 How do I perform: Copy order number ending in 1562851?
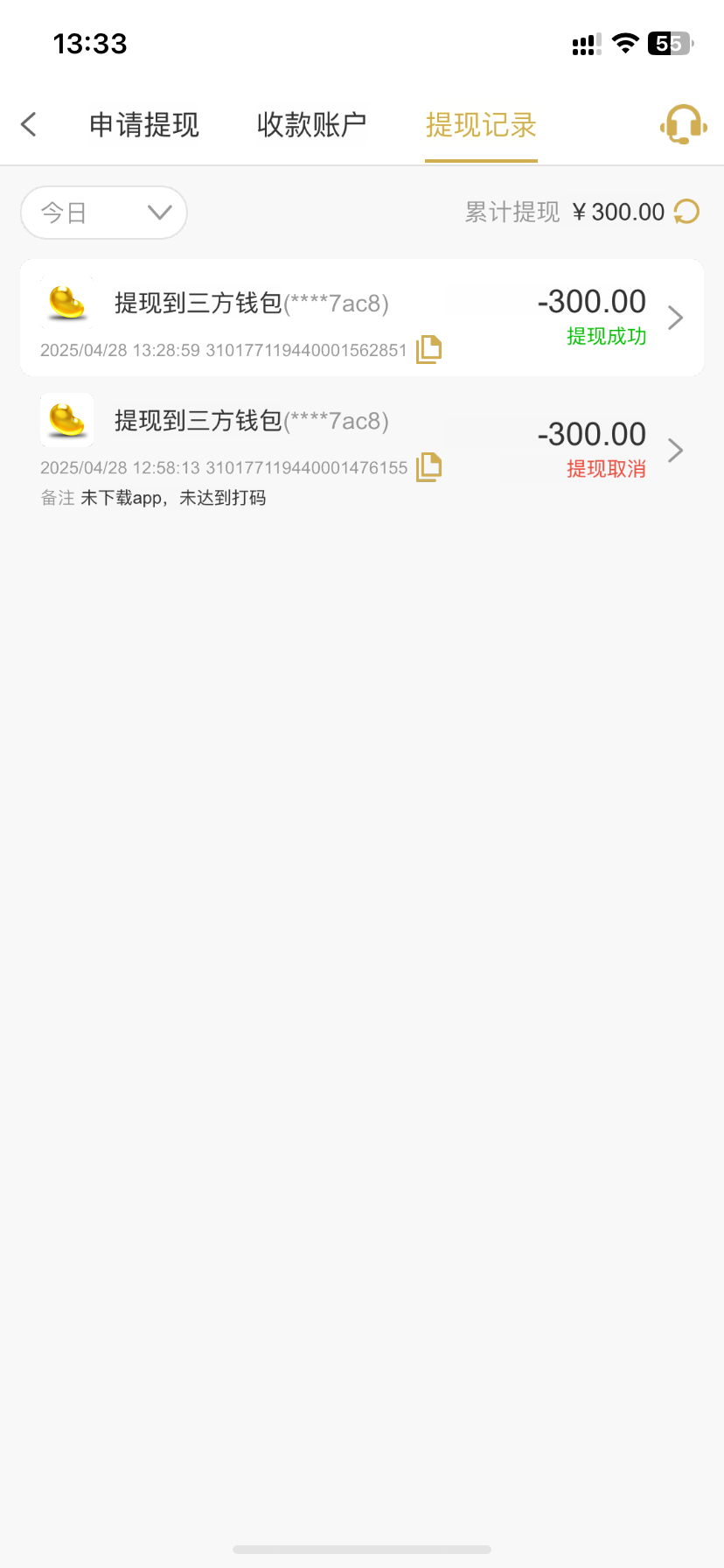click(428, 349)
